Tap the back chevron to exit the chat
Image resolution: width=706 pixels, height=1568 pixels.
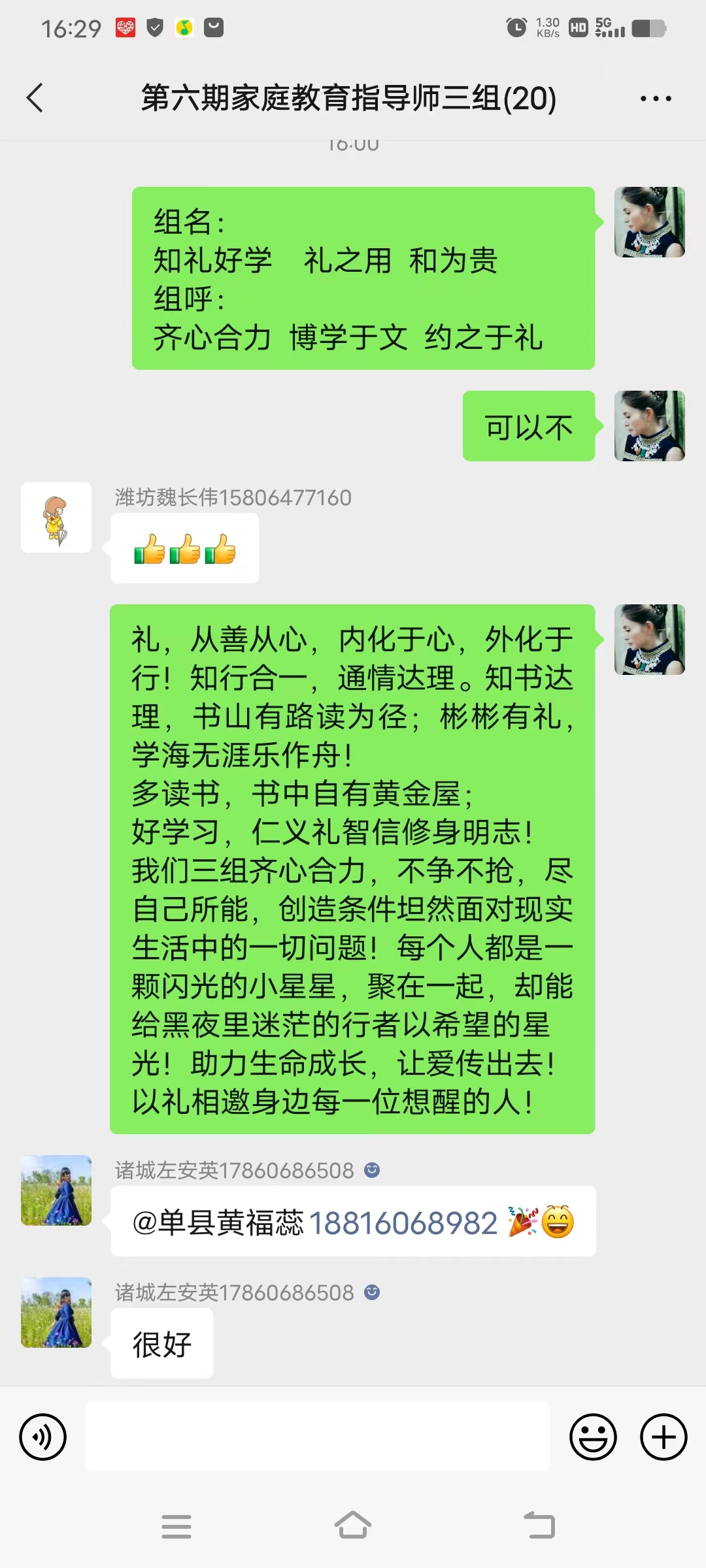pos(34,98)
